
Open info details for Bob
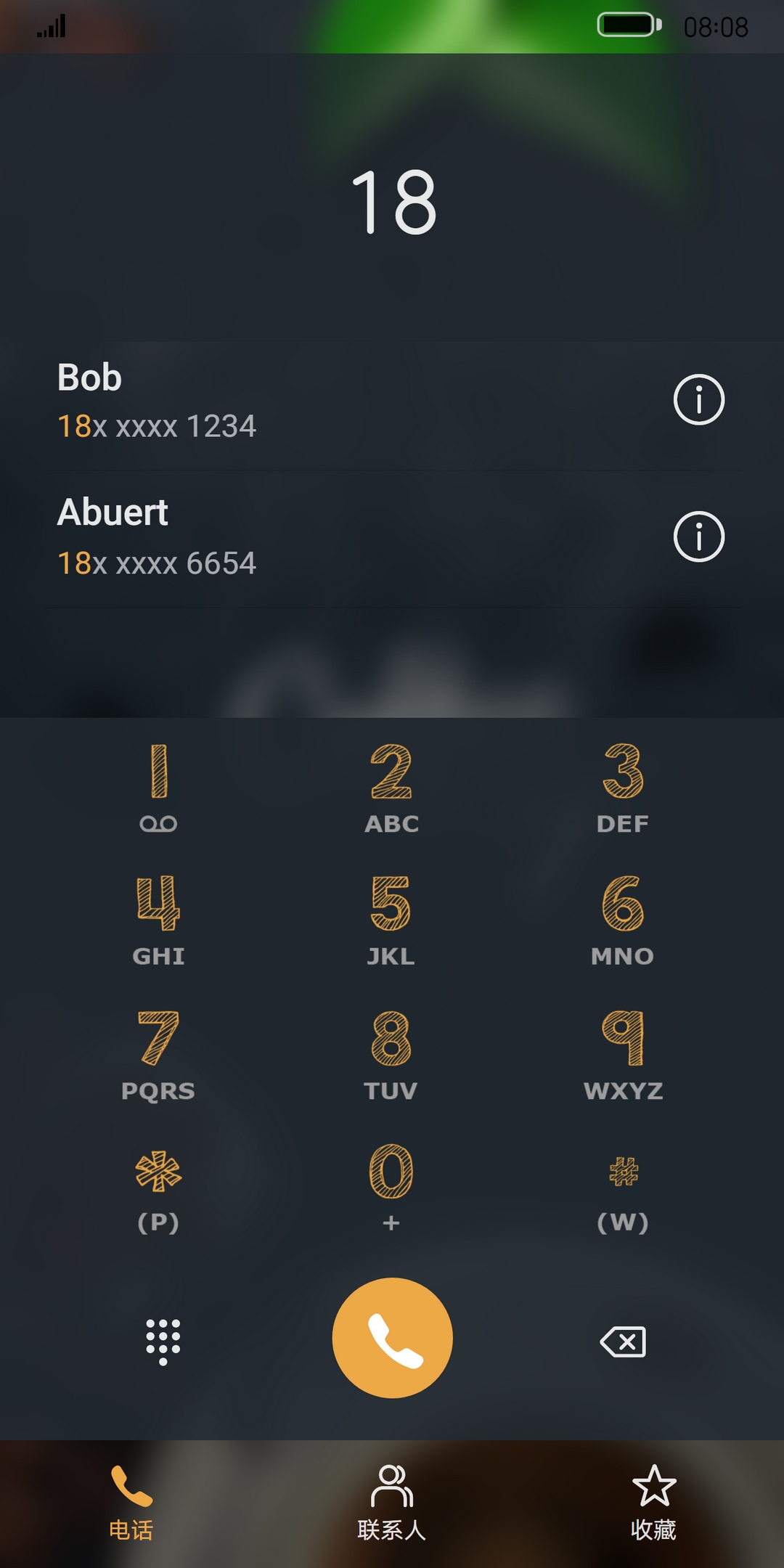point(698,399)
